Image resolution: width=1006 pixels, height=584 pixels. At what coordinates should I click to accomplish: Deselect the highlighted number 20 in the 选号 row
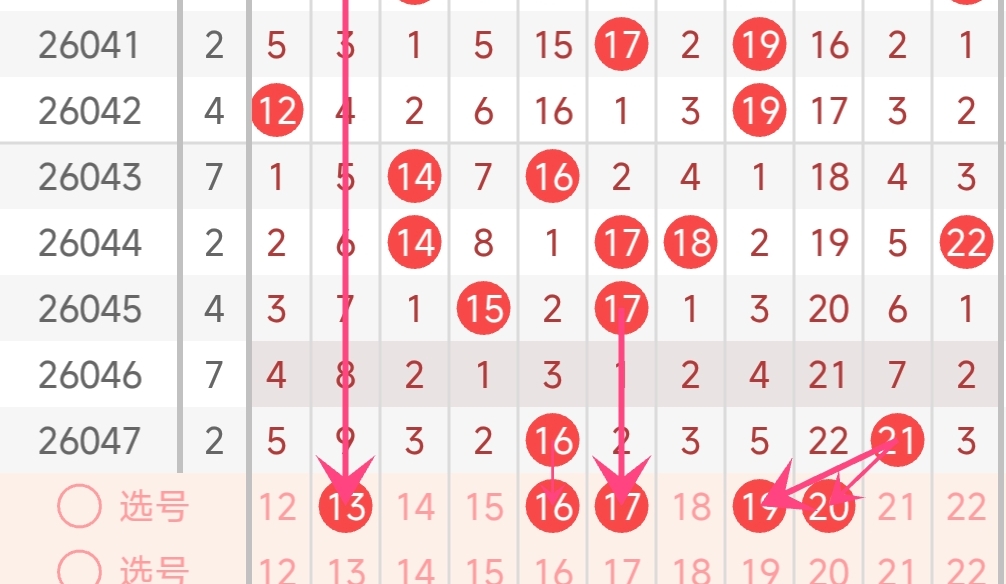[x=828, y=507]
